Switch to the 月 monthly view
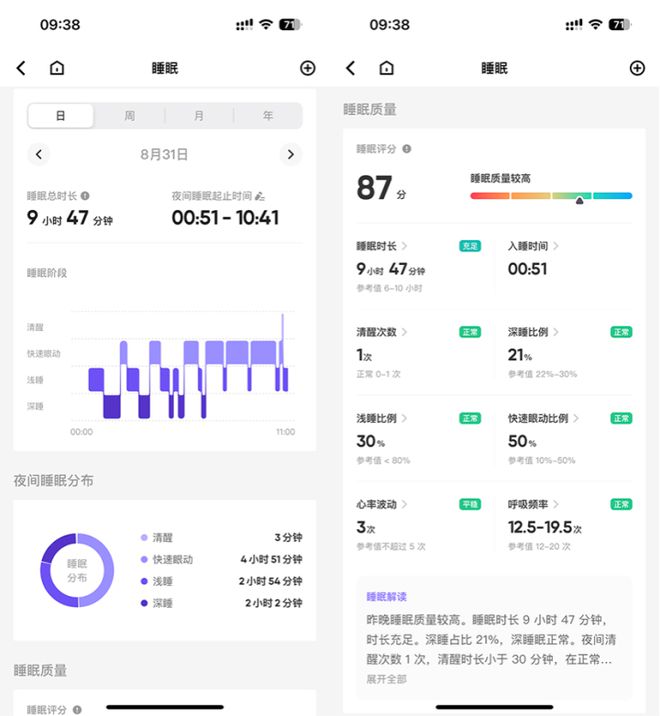 point(199,116)
